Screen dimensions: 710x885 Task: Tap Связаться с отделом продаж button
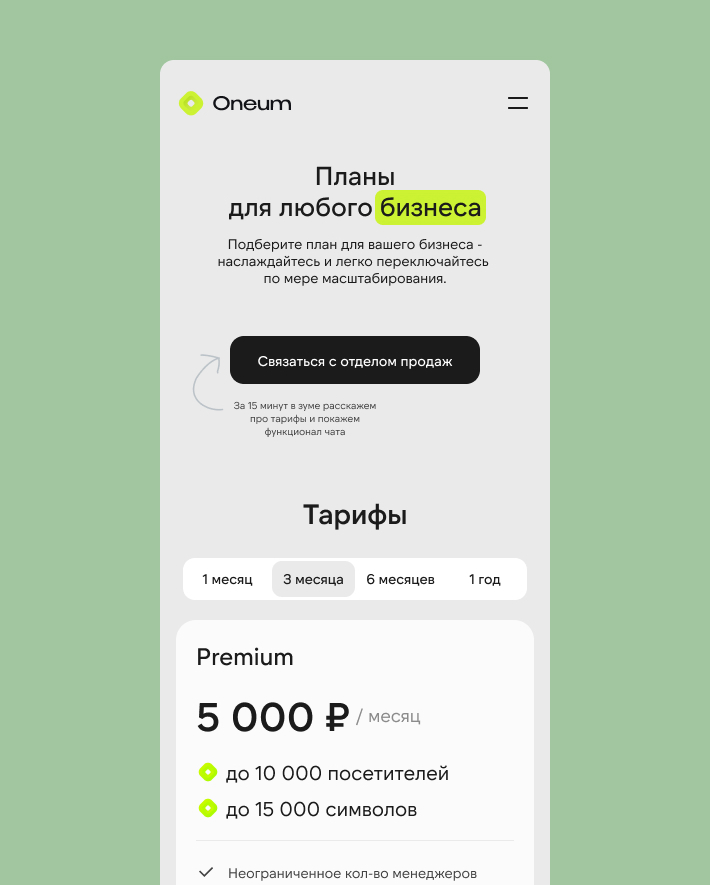coord(355,360)
